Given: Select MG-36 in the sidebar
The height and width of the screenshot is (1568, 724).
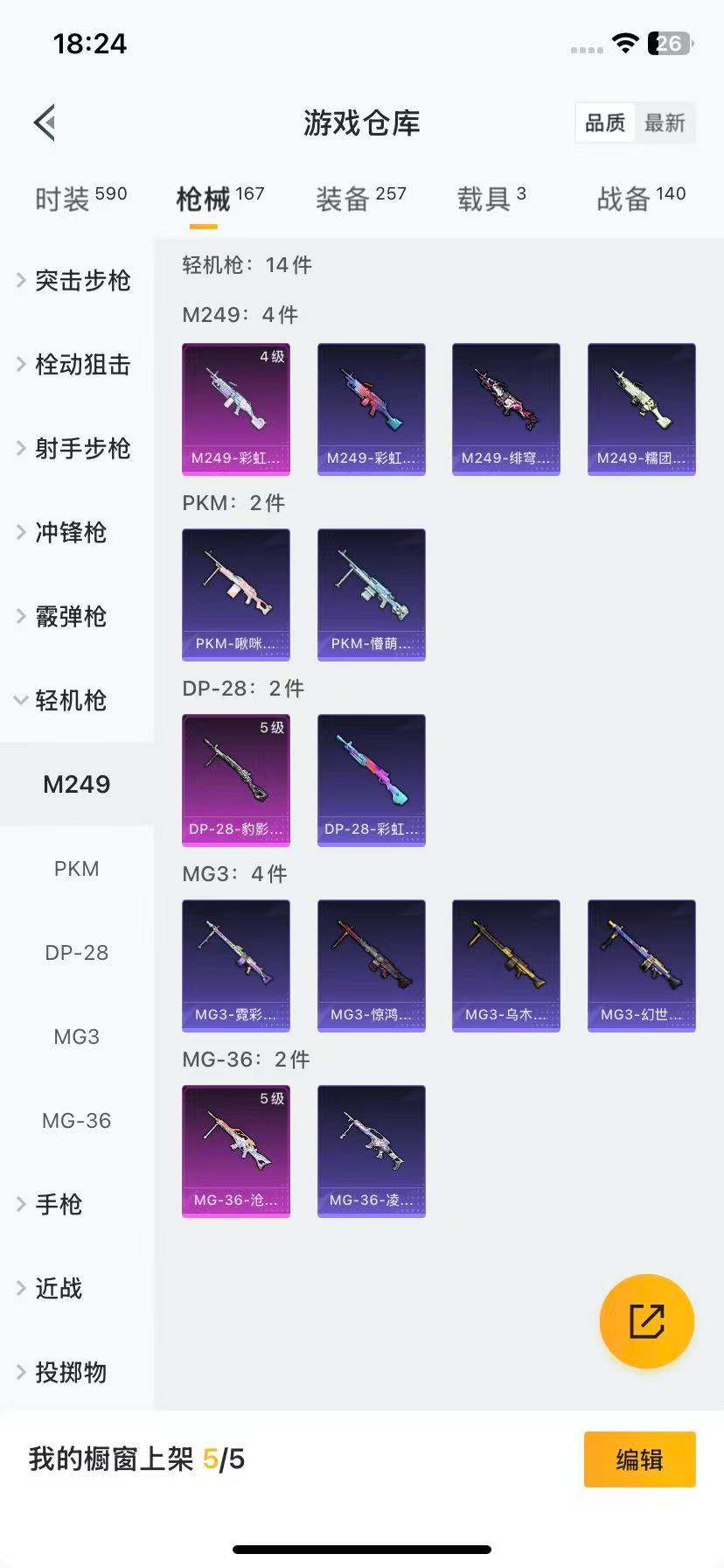Looking at the screenshot, I should tap(76, 1120).
